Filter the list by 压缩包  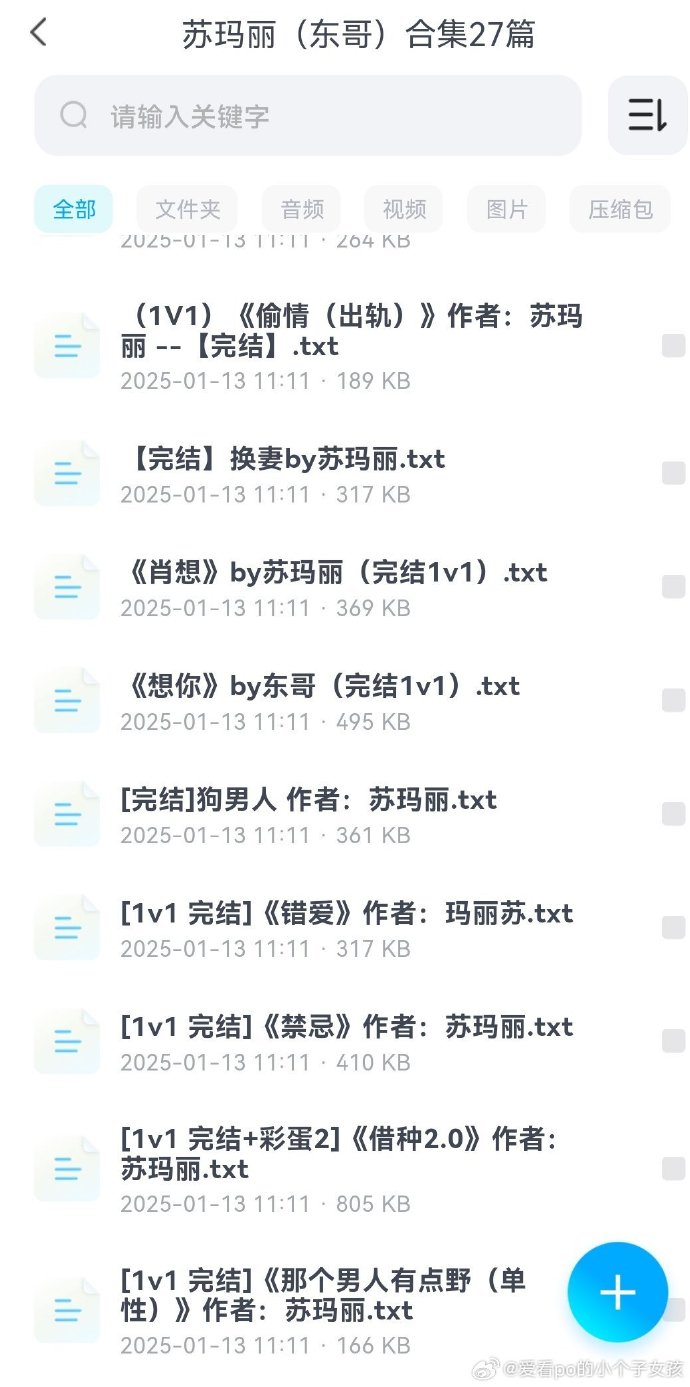coord(620,209)
